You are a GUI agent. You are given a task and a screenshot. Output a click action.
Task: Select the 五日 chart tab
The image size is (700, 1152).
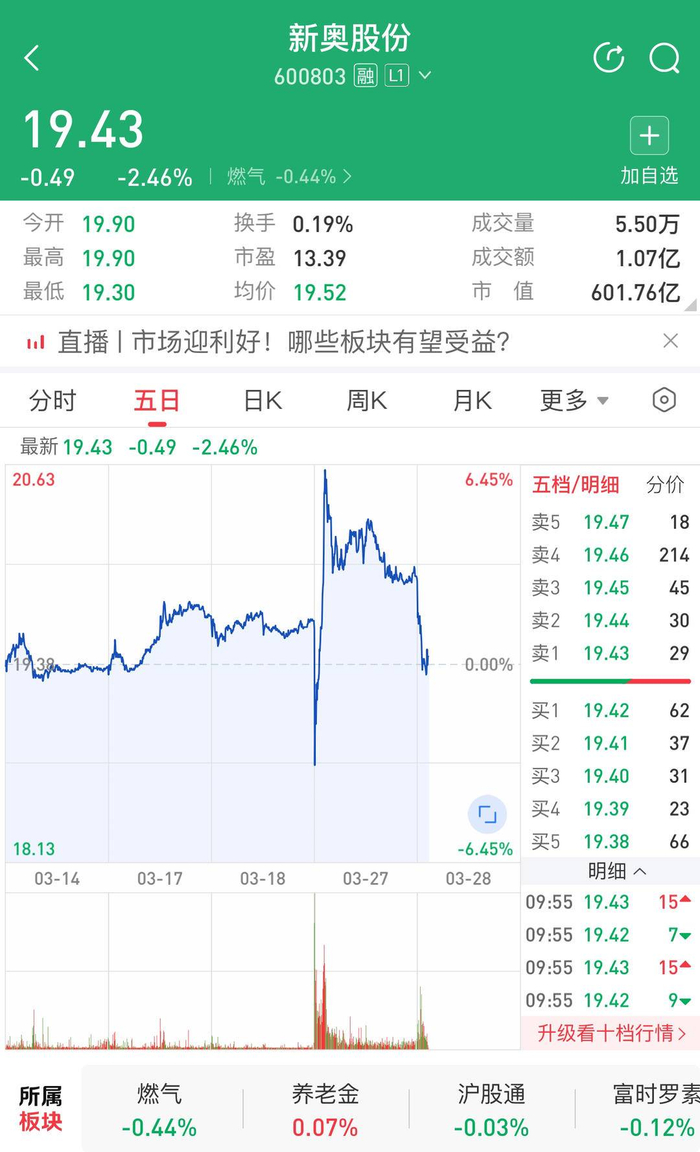point(156,401)
